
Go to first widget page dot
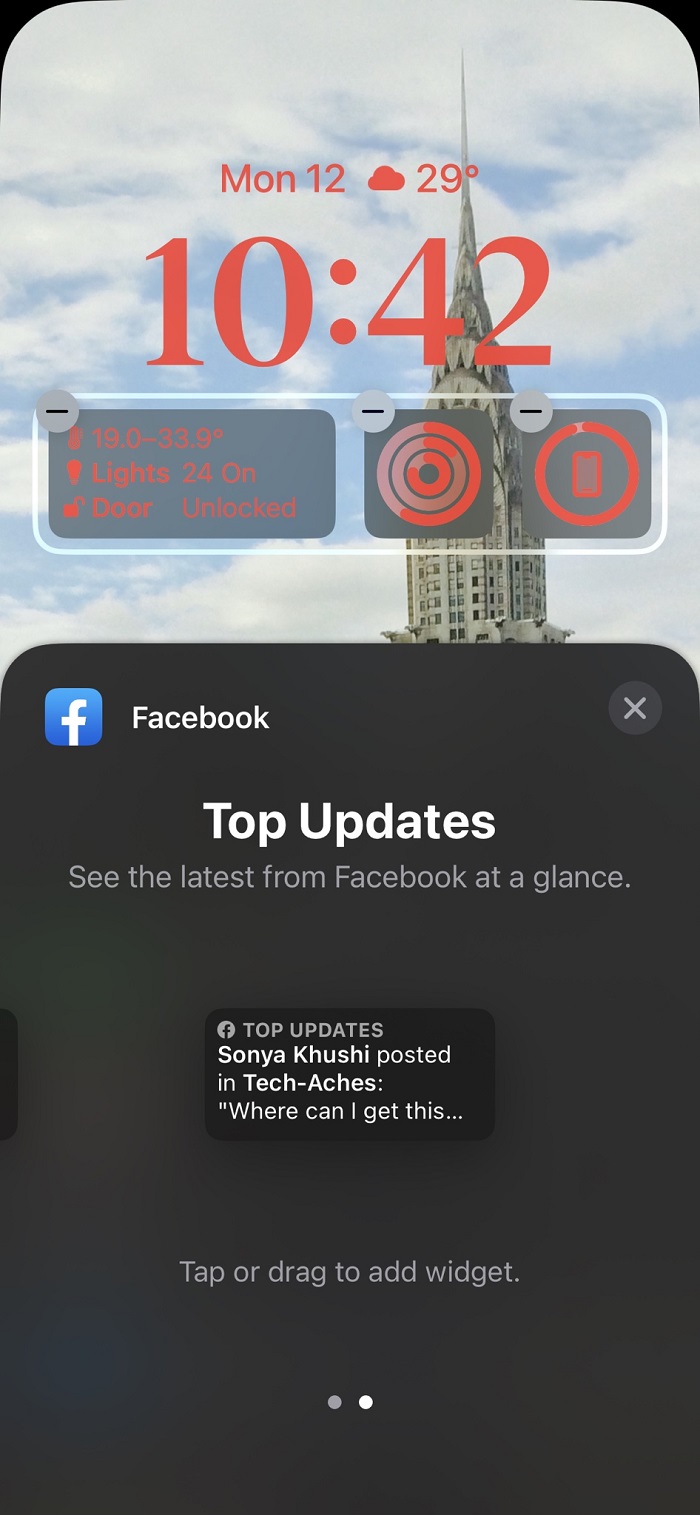pyautogui.click(x=335, y=1402)
